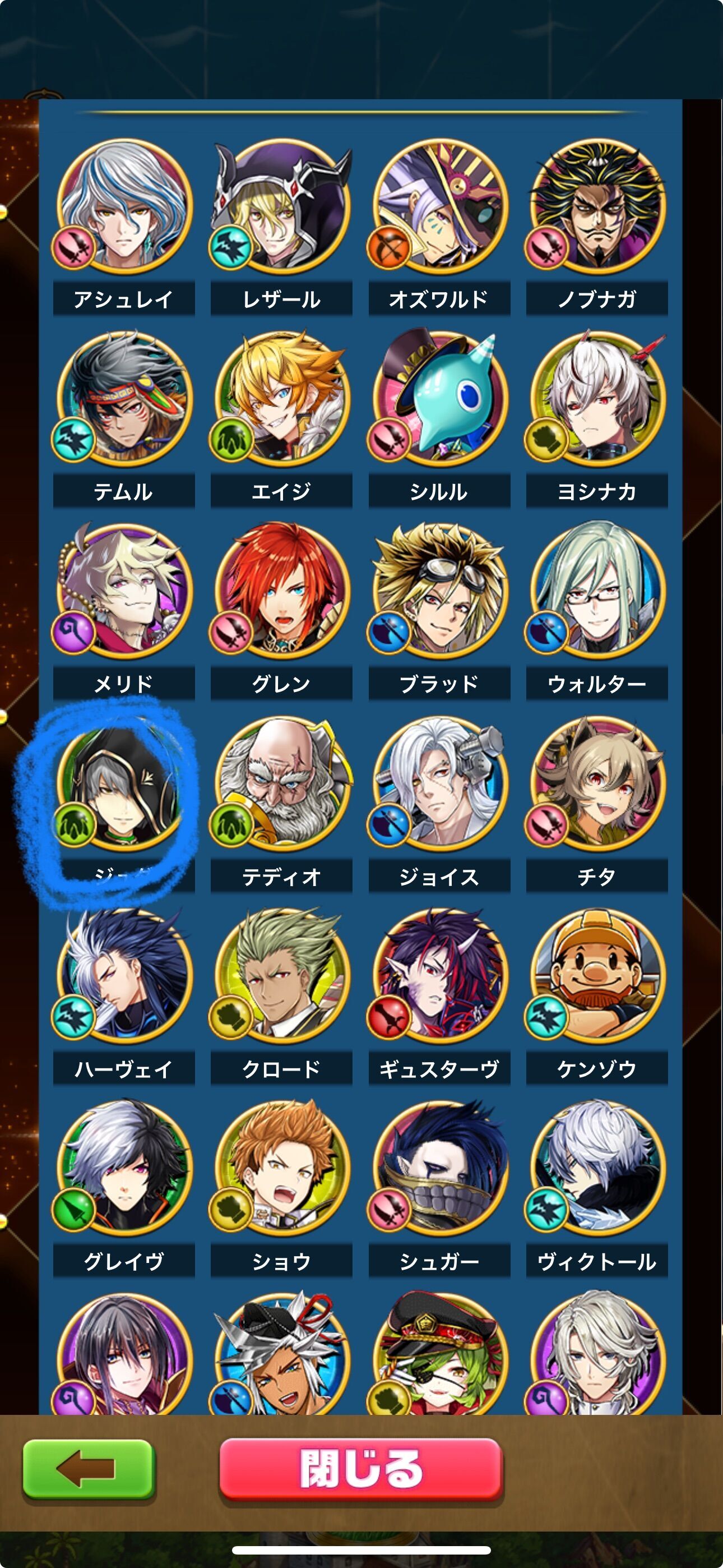This screenshot has height=1568, width=723.
Task: Select character シルル
Action: click(x=439, y=399)
